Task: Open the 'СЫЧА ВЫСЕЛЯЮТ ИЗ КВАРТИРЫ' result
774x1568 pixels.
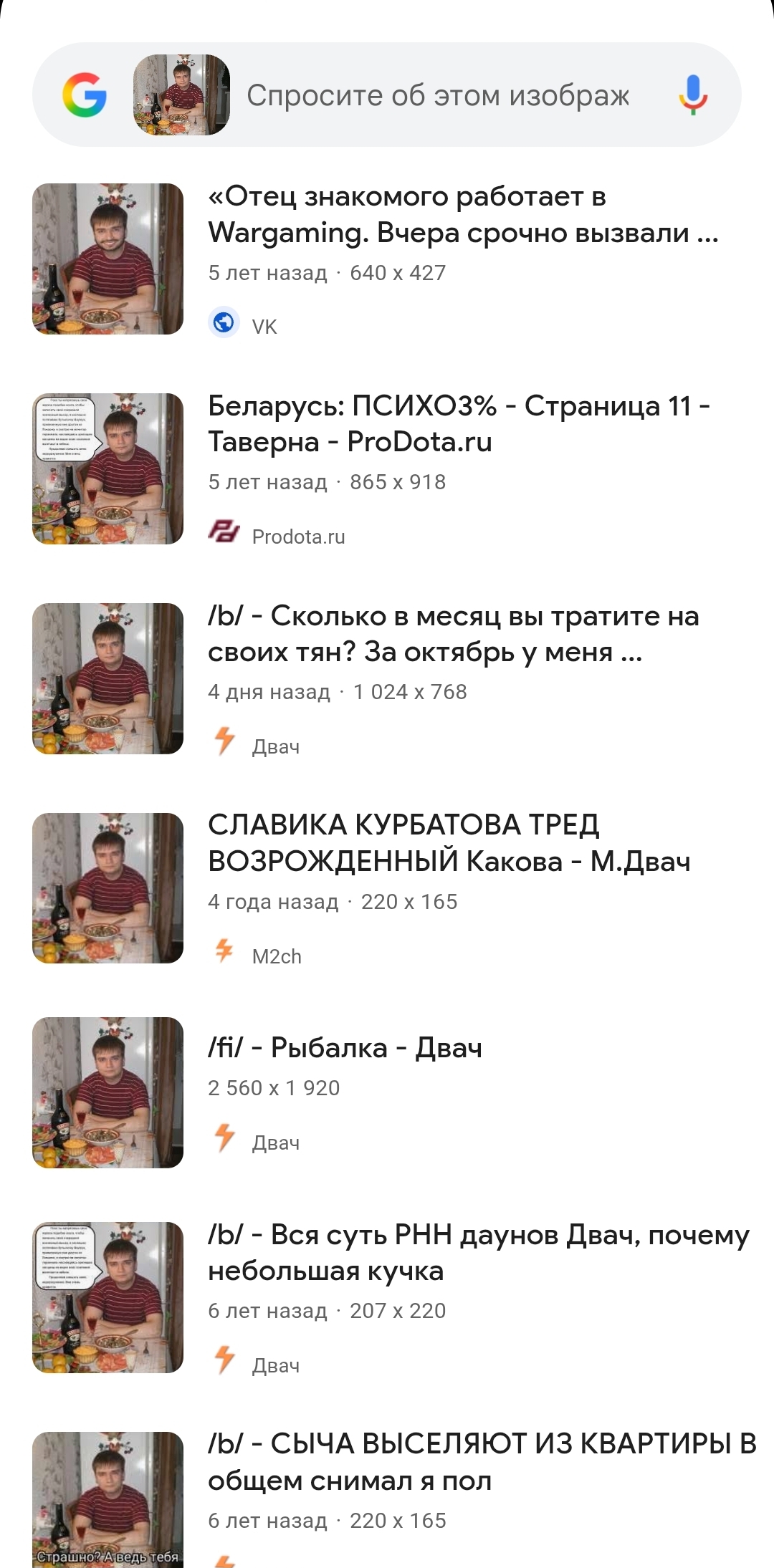Action: coord(482,1461)
